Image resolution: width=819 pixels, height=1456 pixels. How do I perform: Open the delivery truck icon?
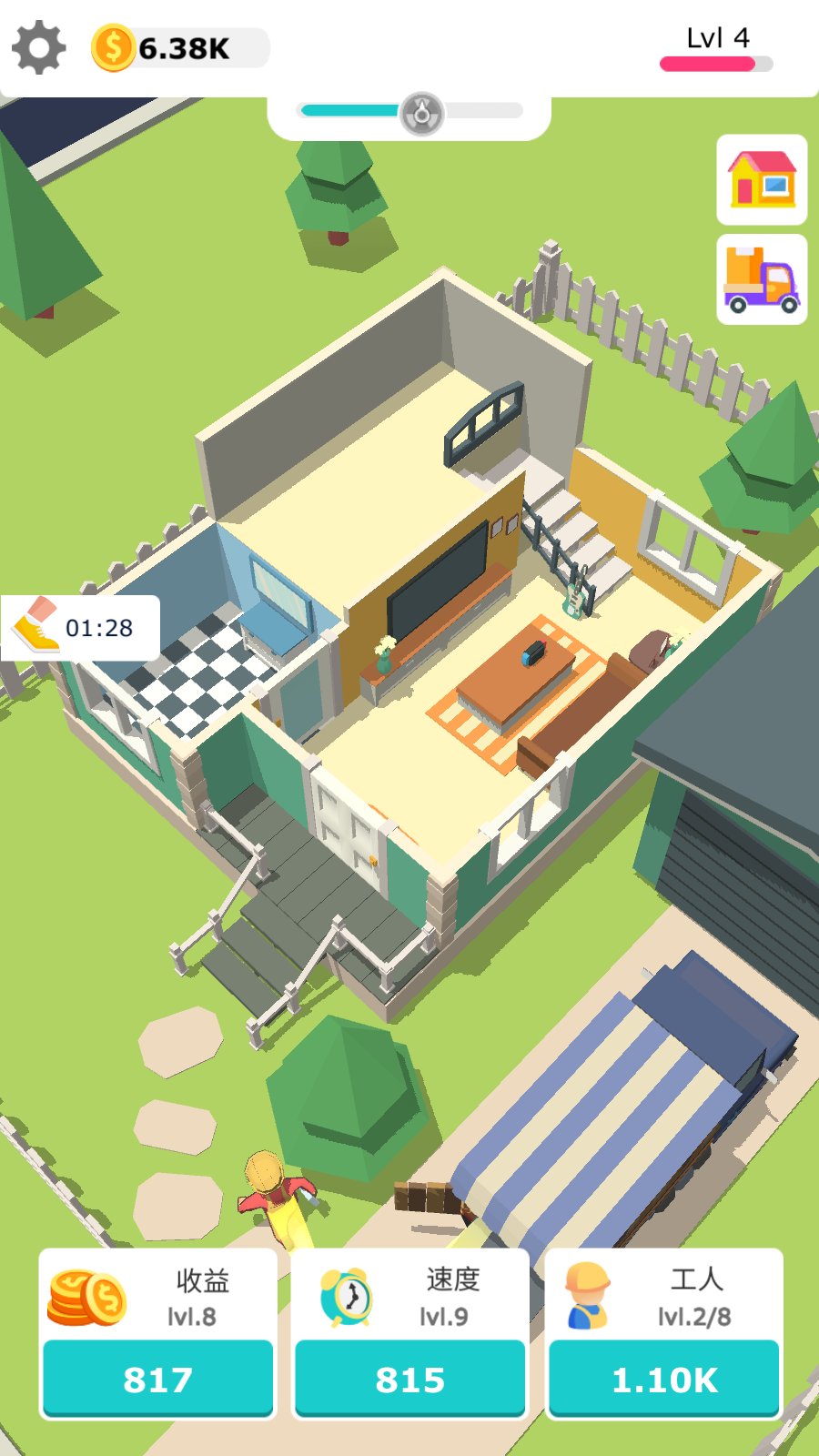coord(762,279)
